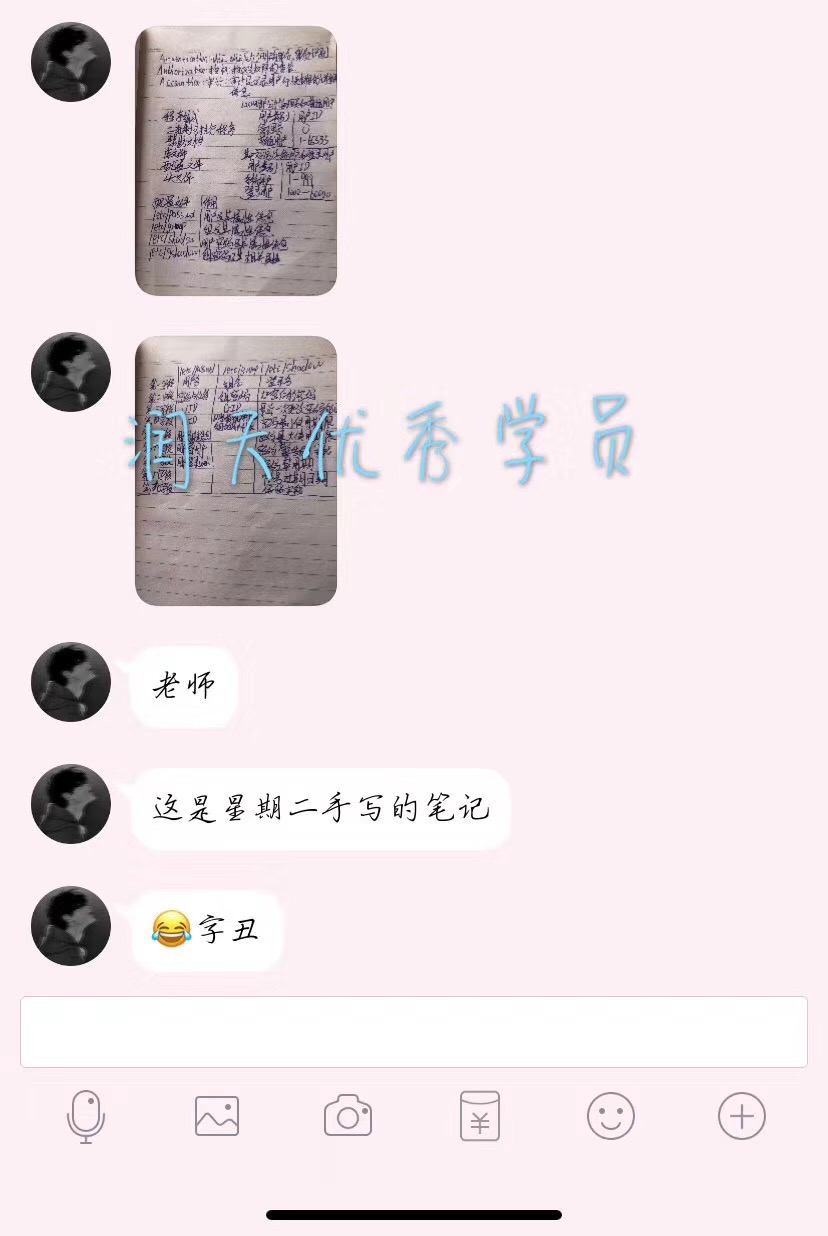Focus the message text input box

414,1032
